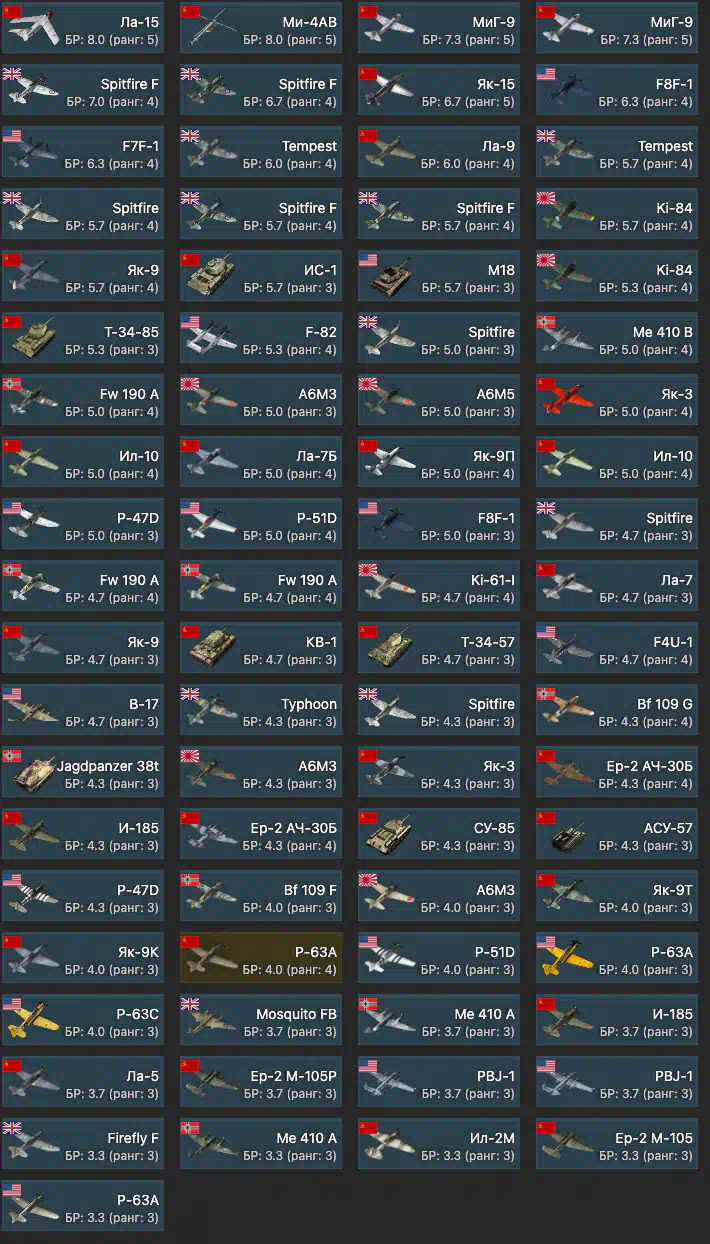The image size is (710, 1244).
Task: Select the Mosquito FB card
Action: pyautogui.click(x=261, y=1021)
